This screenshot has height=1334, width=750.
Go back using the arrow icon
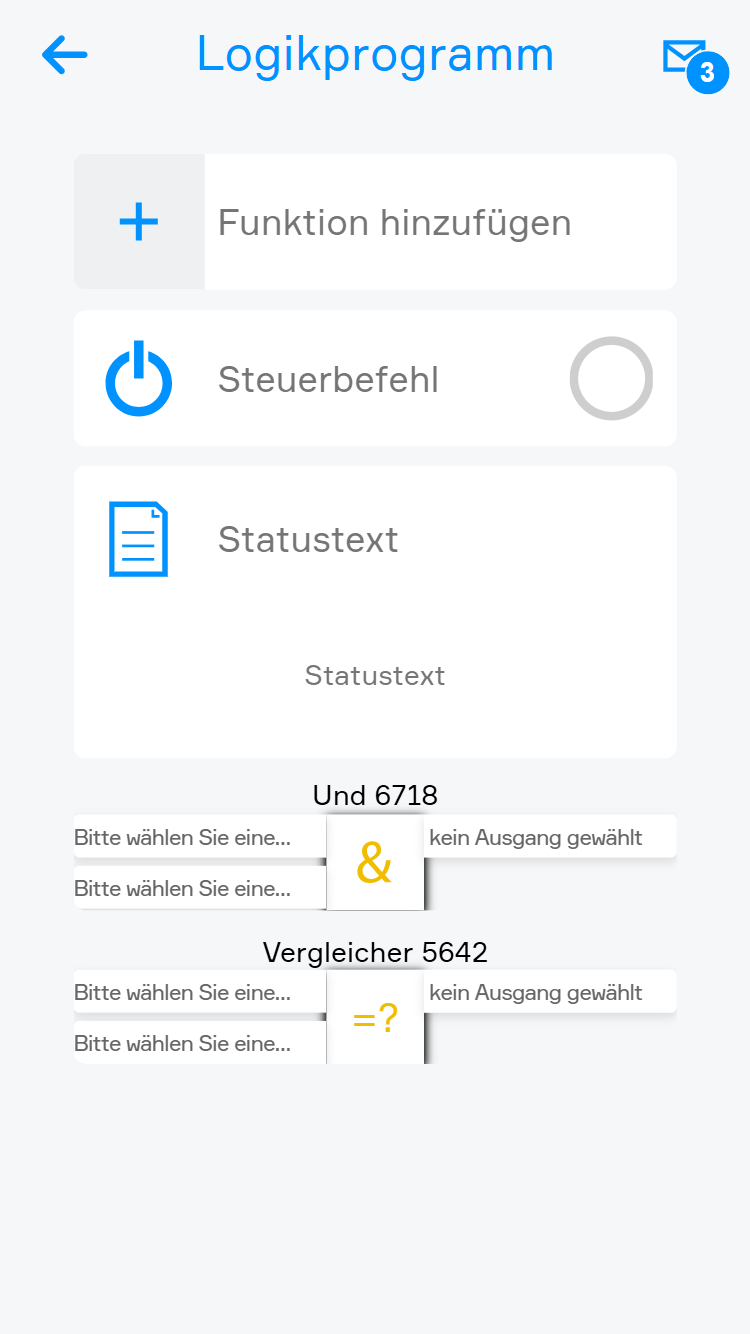click(65, 55)
